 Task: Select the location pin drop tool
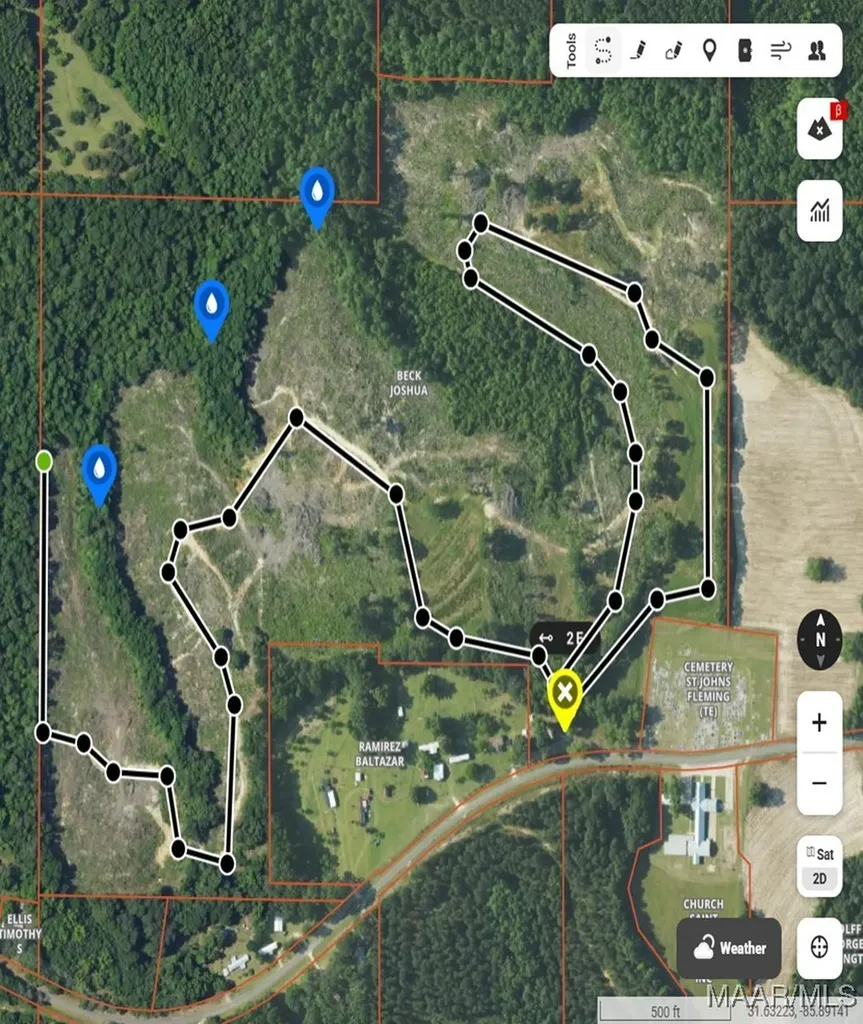click(709, 49)
